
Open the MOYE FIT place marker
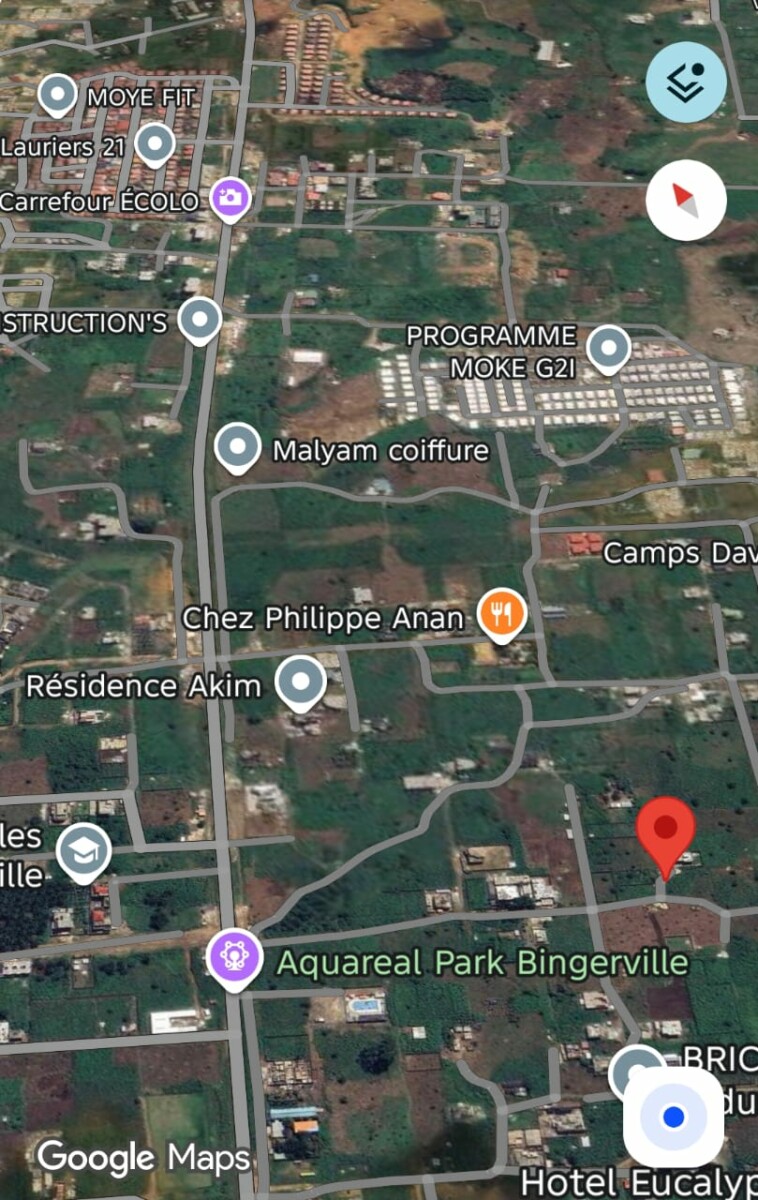[58, 96]
